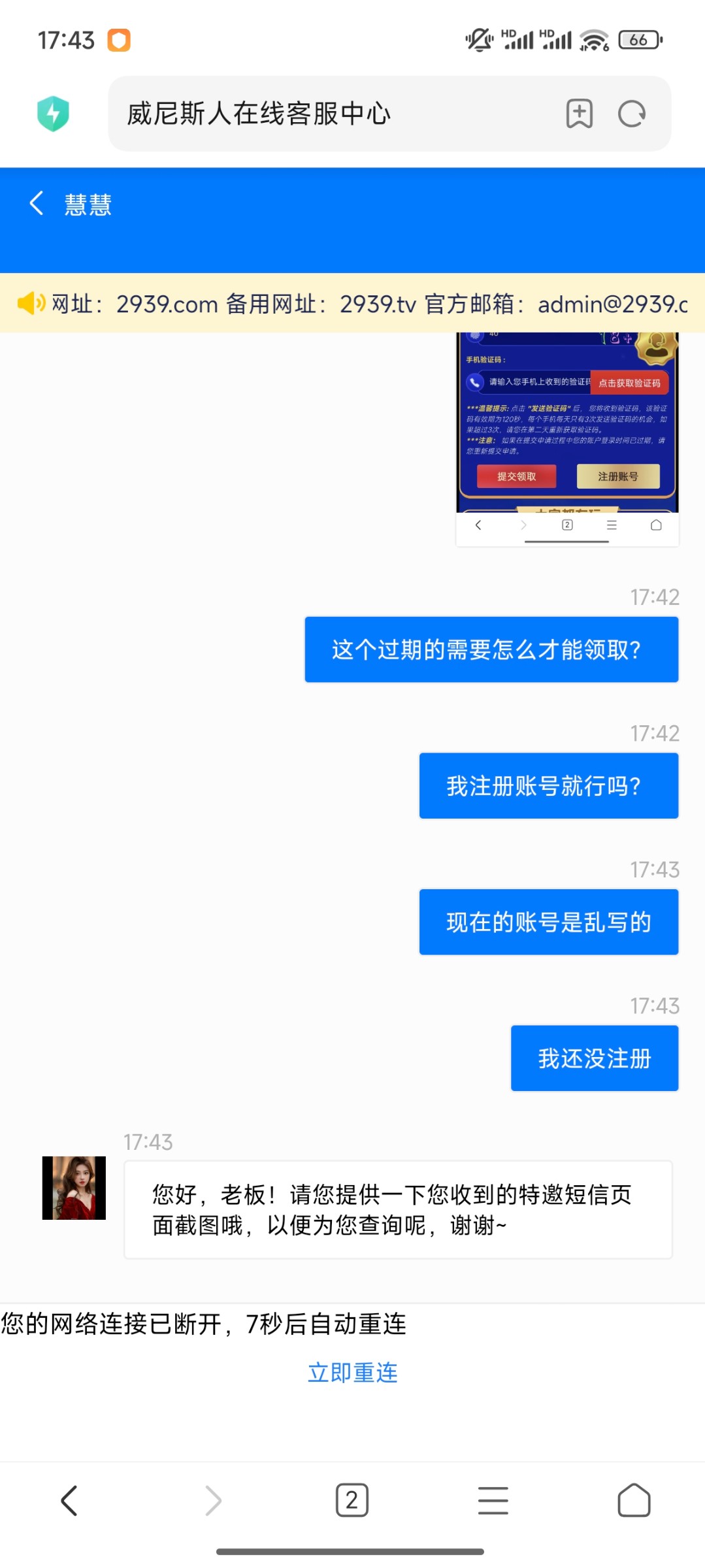This screenshot has height=1568, width=705.
Task: Go back in the browser toolbar
Action: pyautogui.click(x=69, y=1500)
